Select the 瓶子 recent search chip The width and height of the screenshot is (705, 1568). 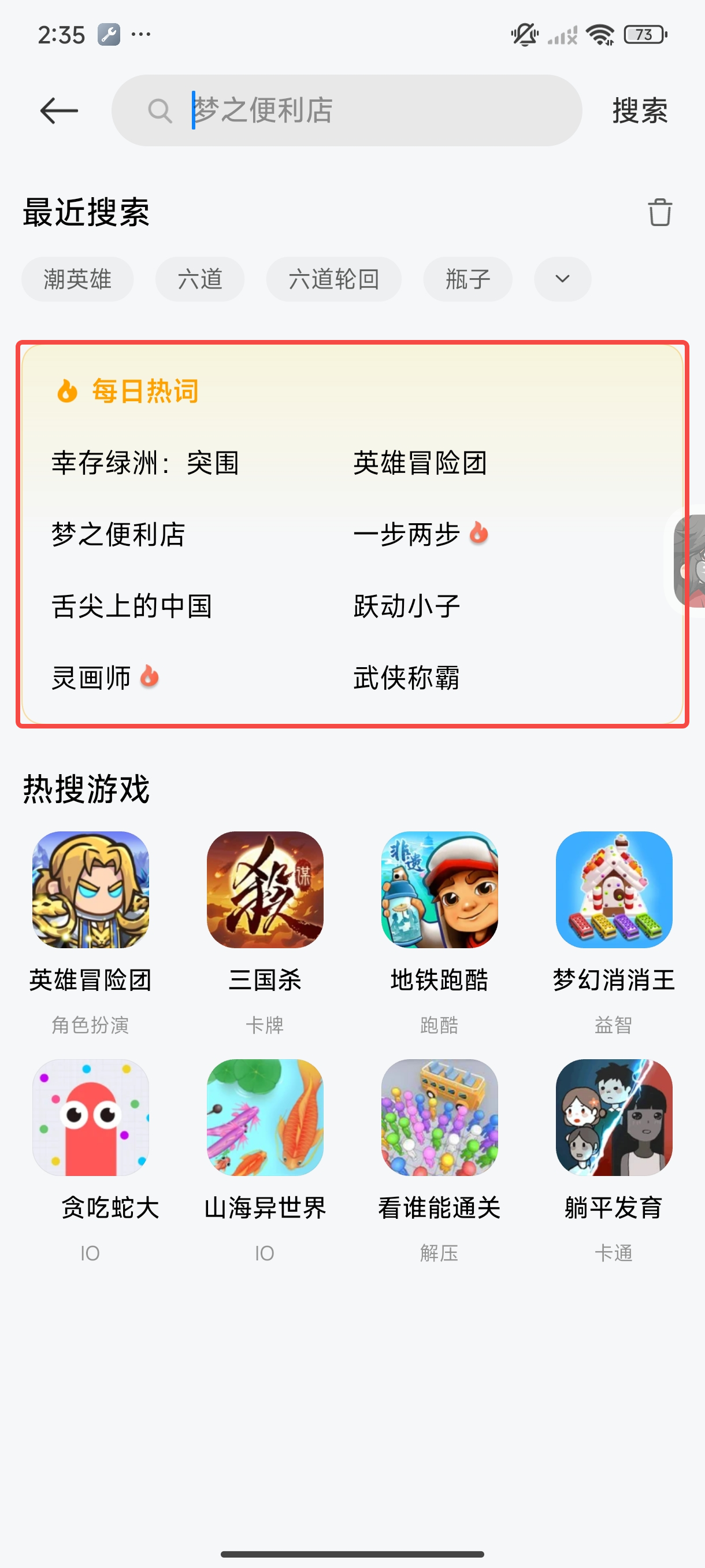click(x=467, y=279)
